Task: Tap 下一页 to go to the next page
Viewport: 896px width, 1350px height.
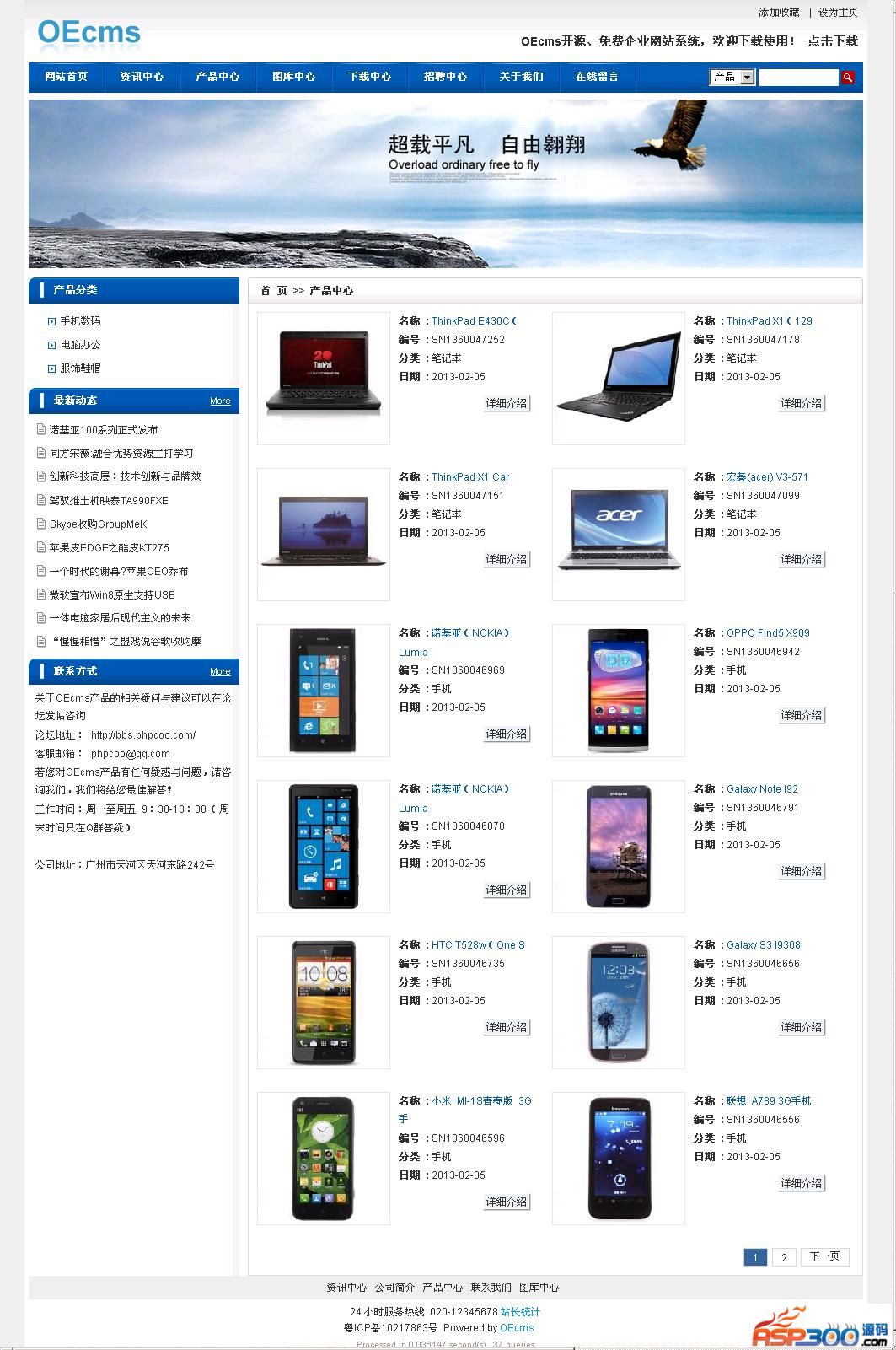Action: coord(824,1256)
